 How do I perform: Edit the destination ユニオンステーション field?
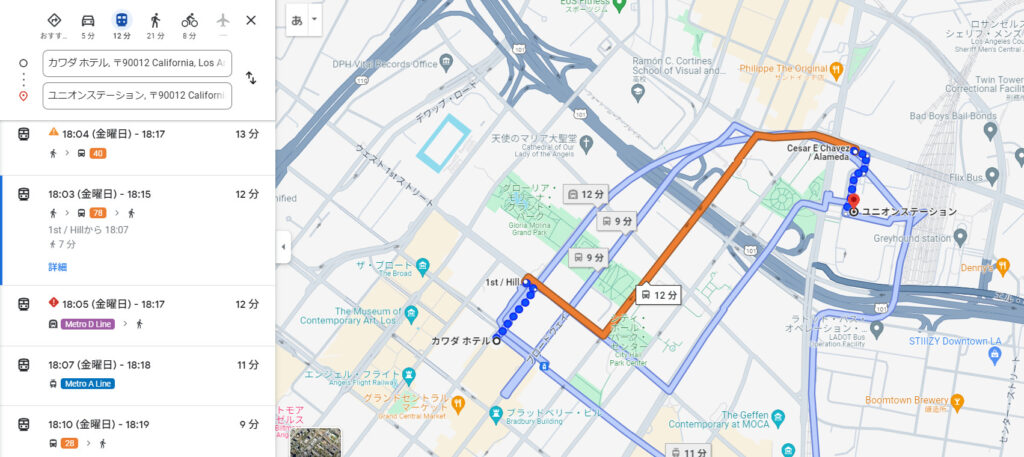point(137,96)
